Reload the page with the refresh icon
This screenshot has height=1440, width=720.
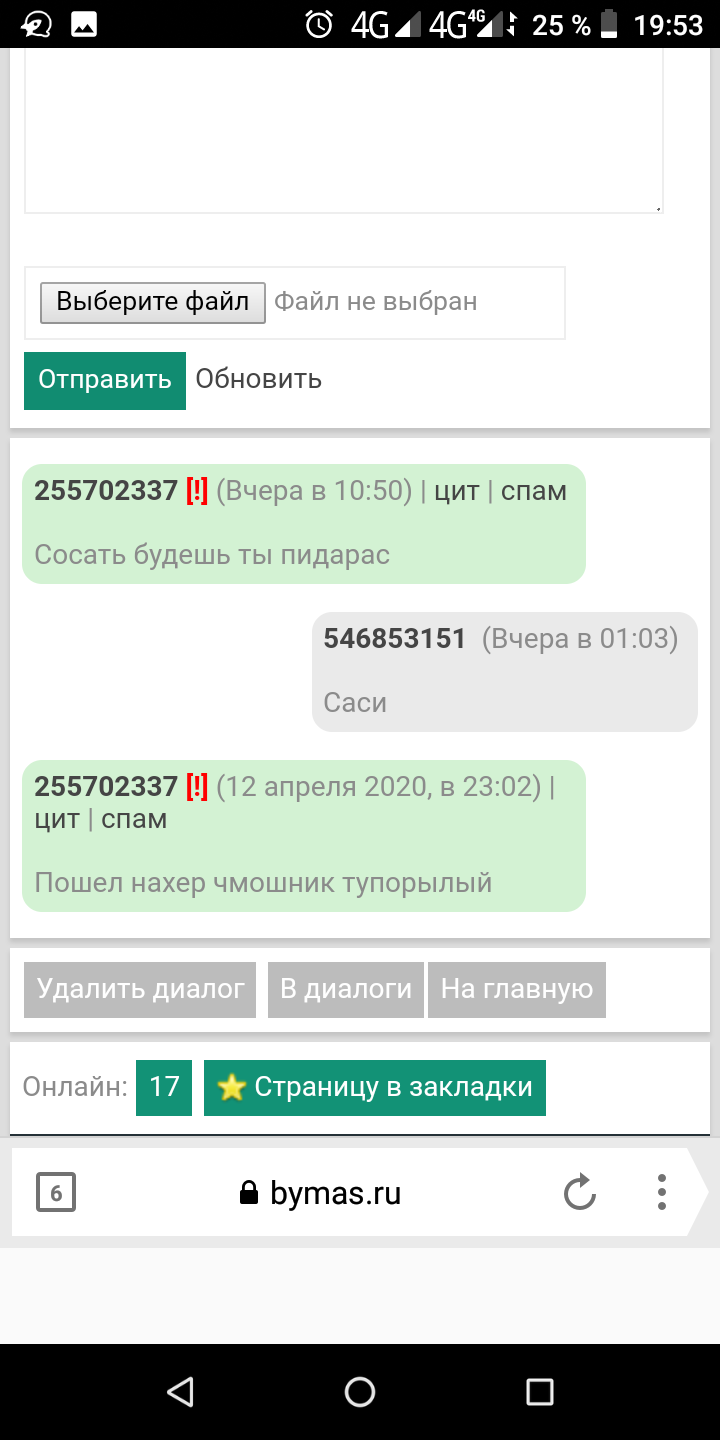coord(580,1193)
